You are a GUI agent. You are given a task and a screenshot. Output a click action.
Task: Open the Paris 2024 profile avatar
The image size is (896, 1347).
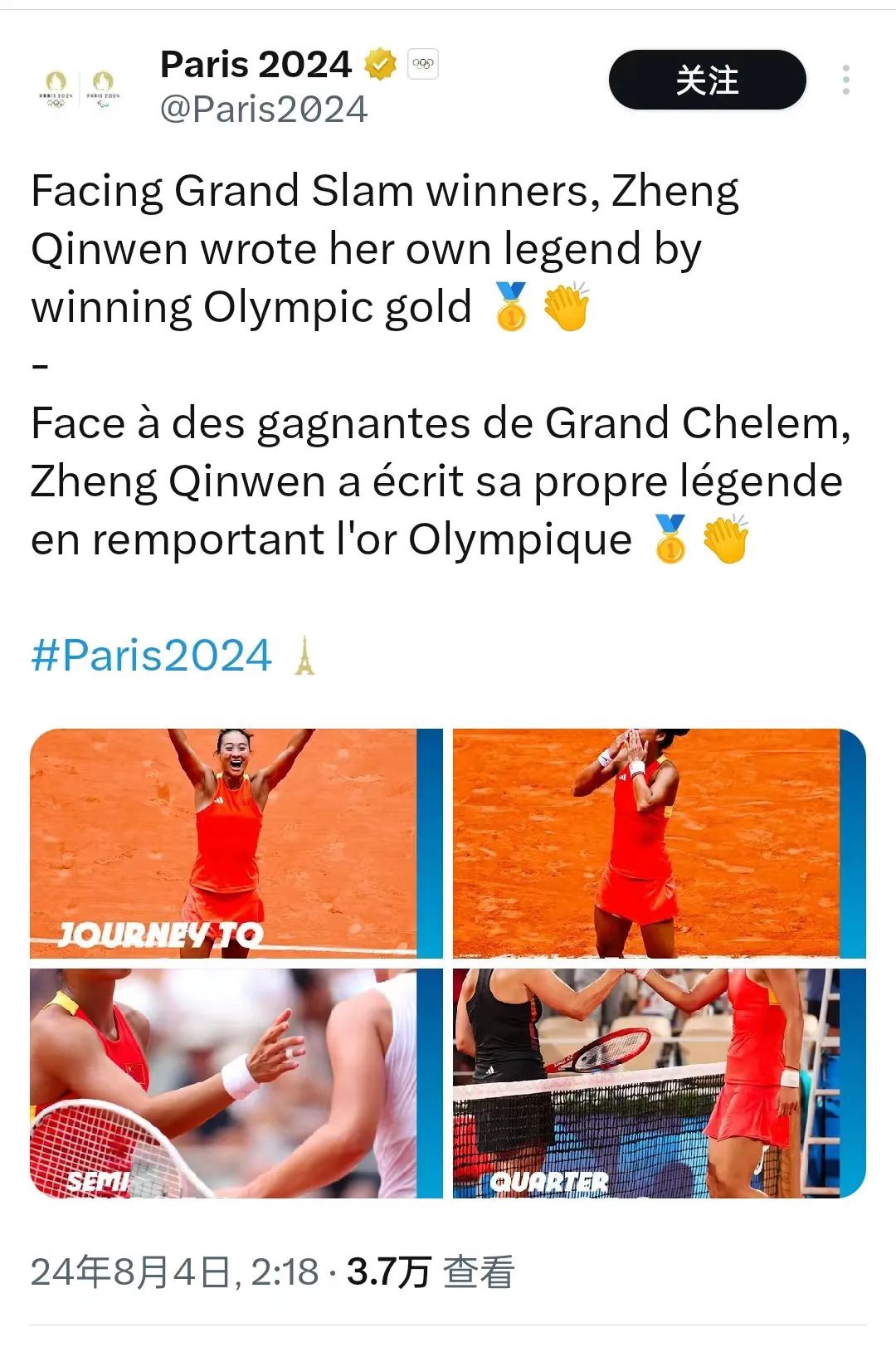click(80, 89)
